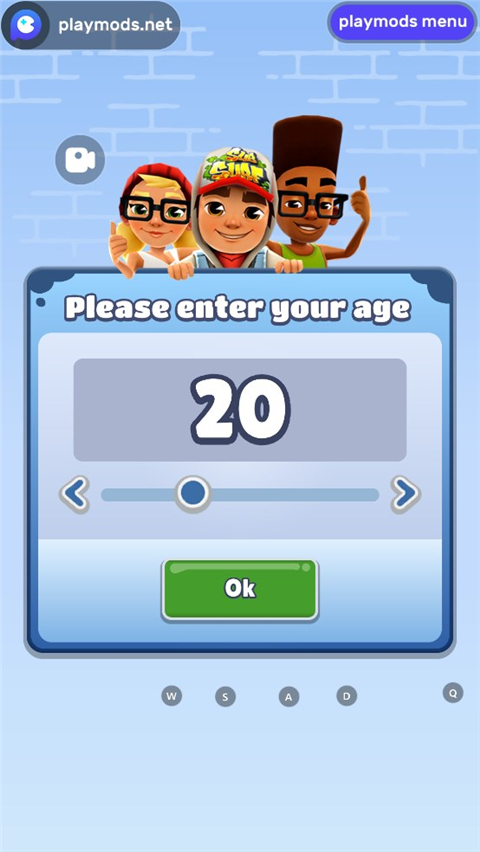Image resolution: width=480 pixels, height=852 pixels.
Task: Tap the S key overlay
Action: click(225, 697)
